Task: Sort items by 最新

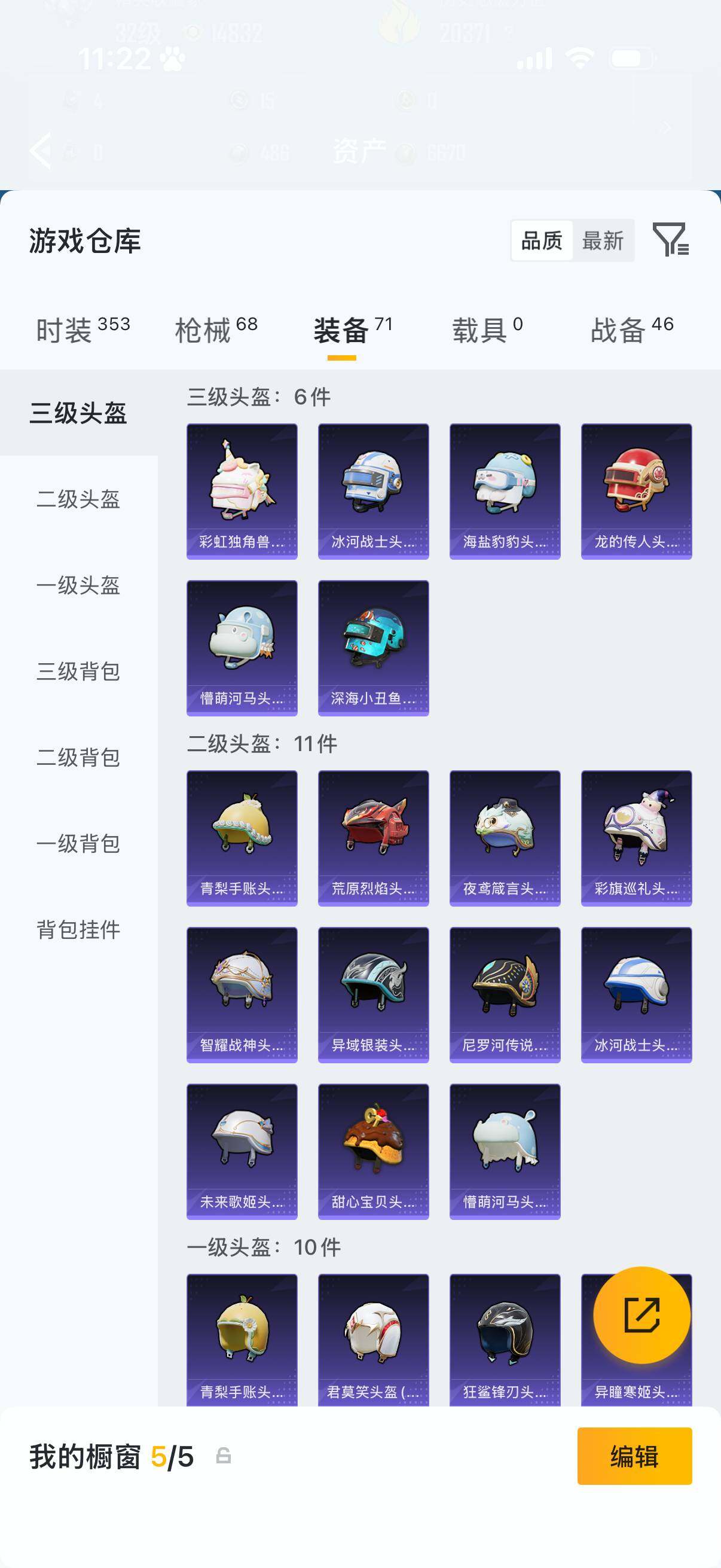Action: (603, 240)
